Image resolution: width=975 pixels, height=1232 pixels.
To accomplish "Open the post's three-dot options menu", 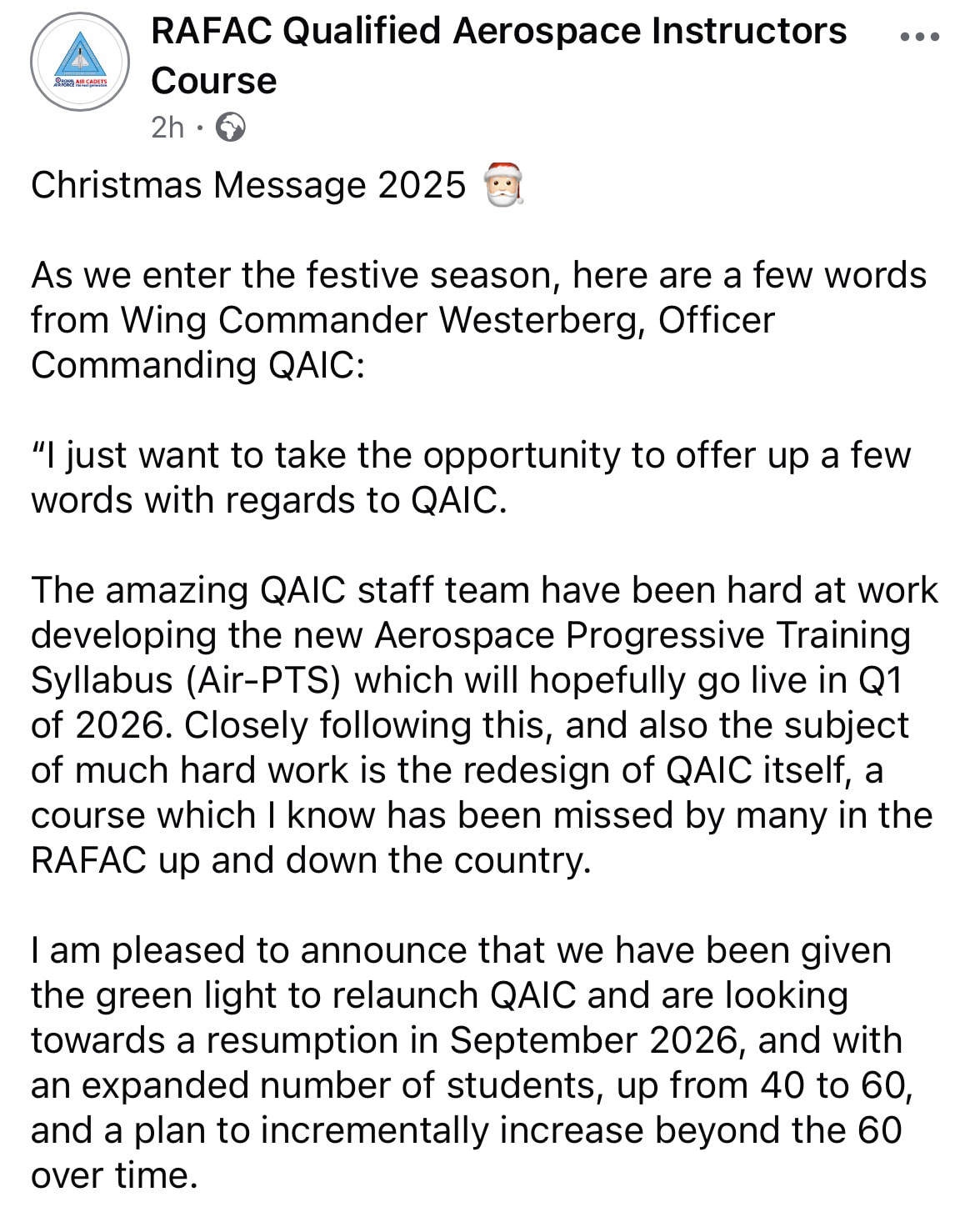I will coord(920,37).
